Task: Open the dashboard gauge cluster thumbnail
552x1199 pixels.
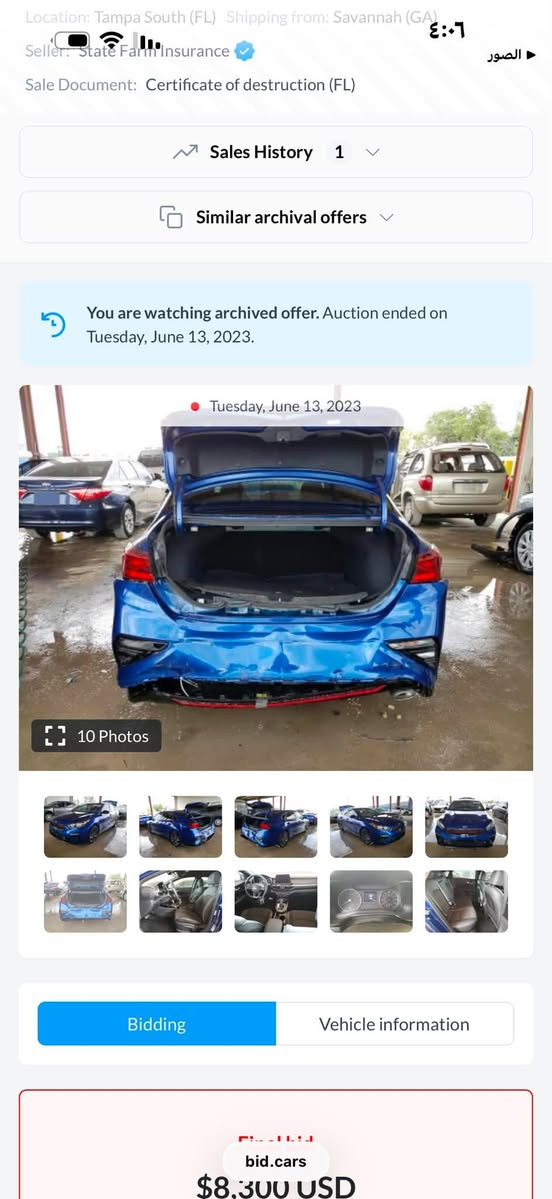Action: pos(371,902)
